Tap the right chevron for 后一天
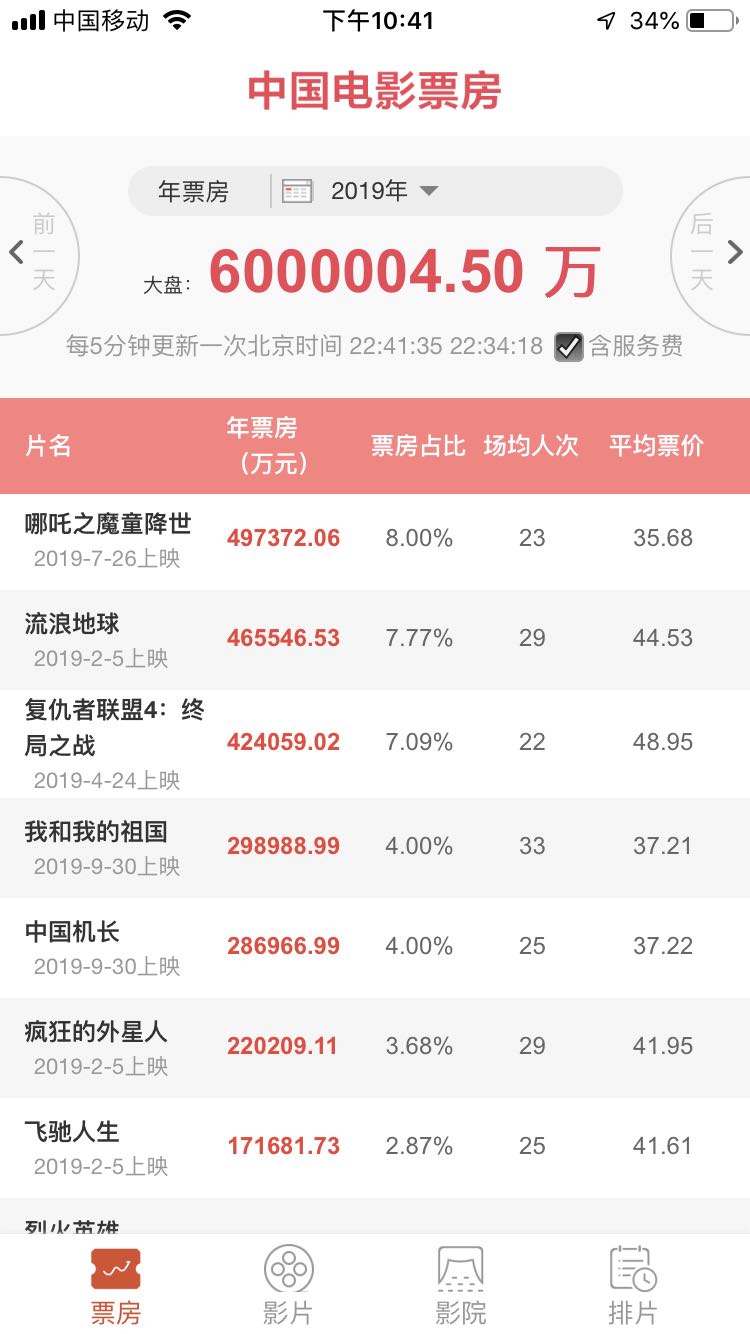Screen dimensions: 750x1334 [x=733, y=253]
